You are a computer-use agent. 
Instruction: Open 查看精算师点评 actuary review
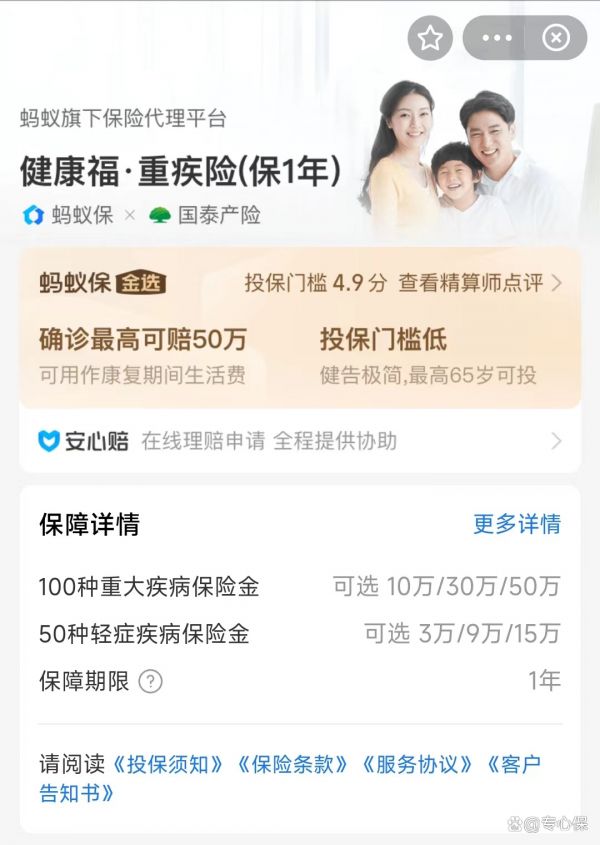click(x=480, y=283)
